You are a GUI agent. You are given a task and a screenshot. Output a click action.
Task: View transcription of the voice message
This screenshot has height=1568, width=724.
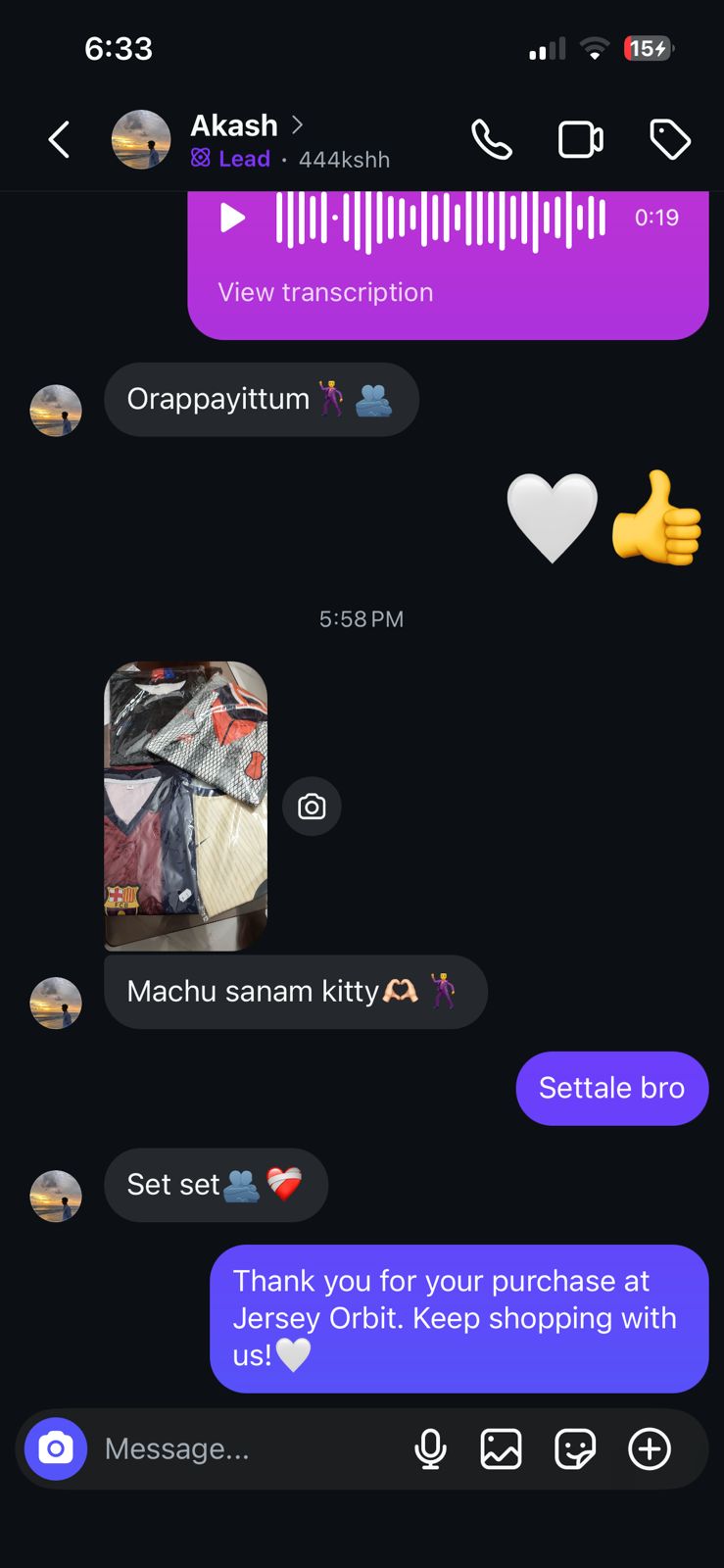(325, 292)
